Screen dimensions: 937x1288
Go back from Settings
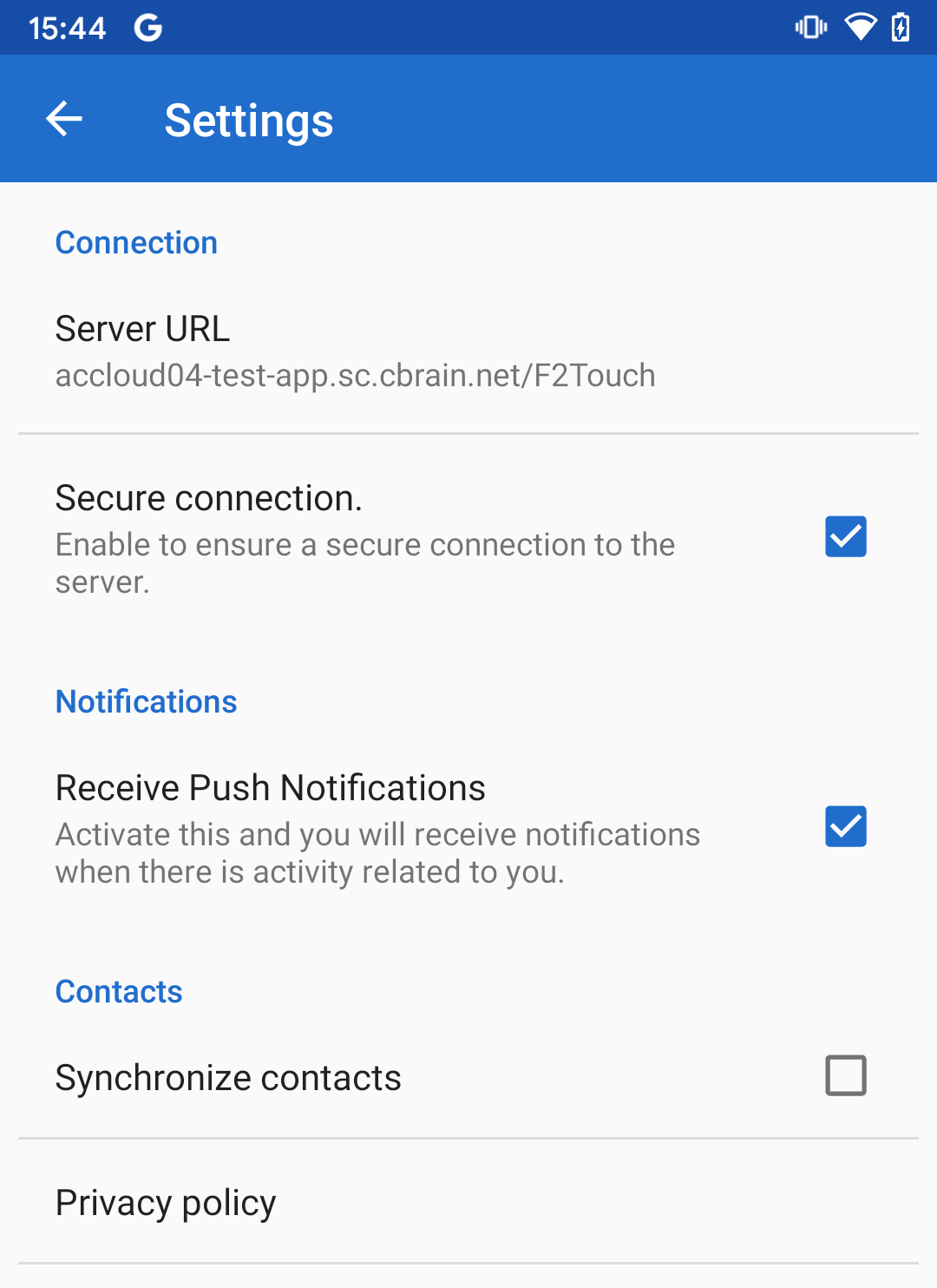click(64, 119)
